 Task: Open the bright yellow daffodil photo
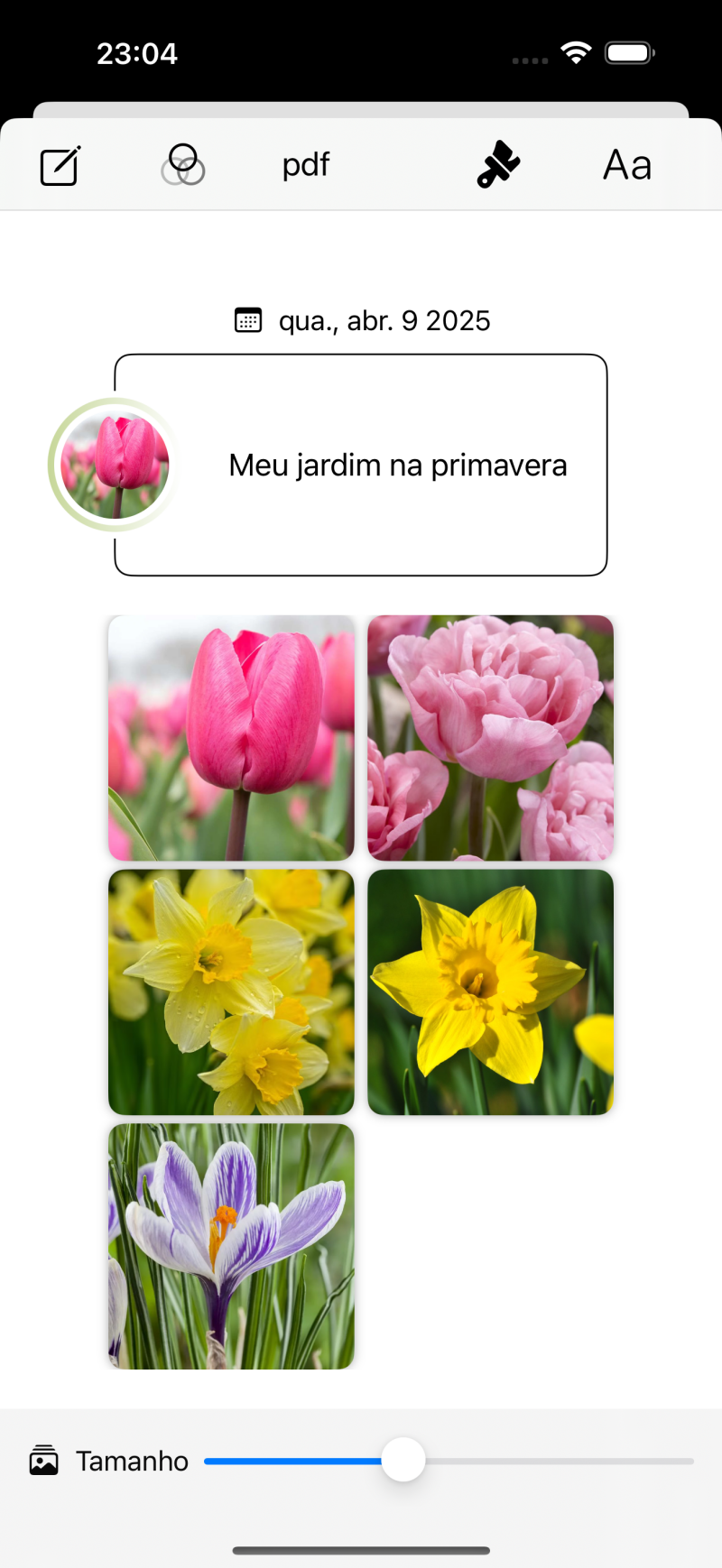(x=490, y=992)
